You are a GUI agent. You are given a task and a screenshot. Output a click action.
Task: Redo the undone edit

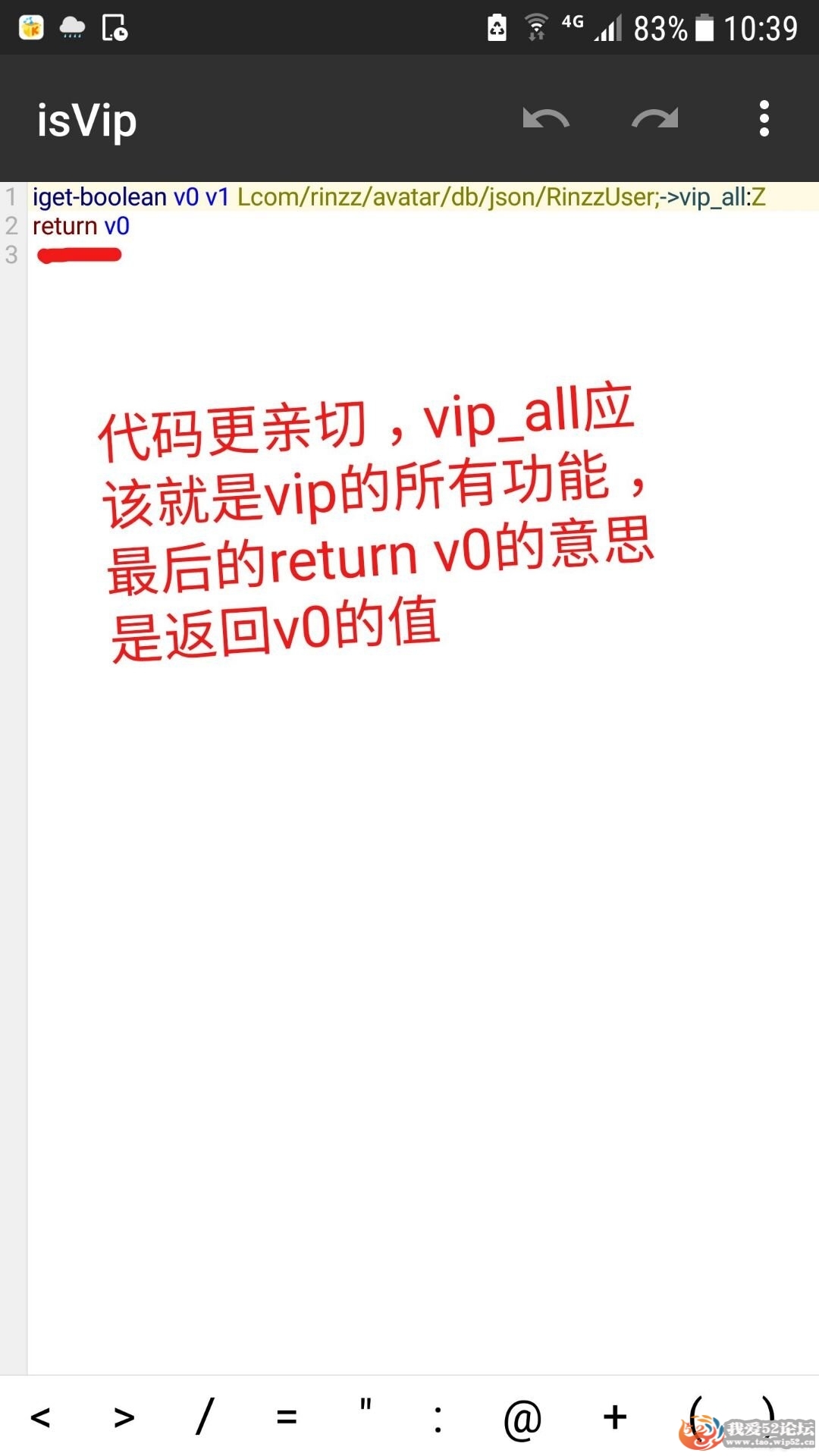[655, 119]
